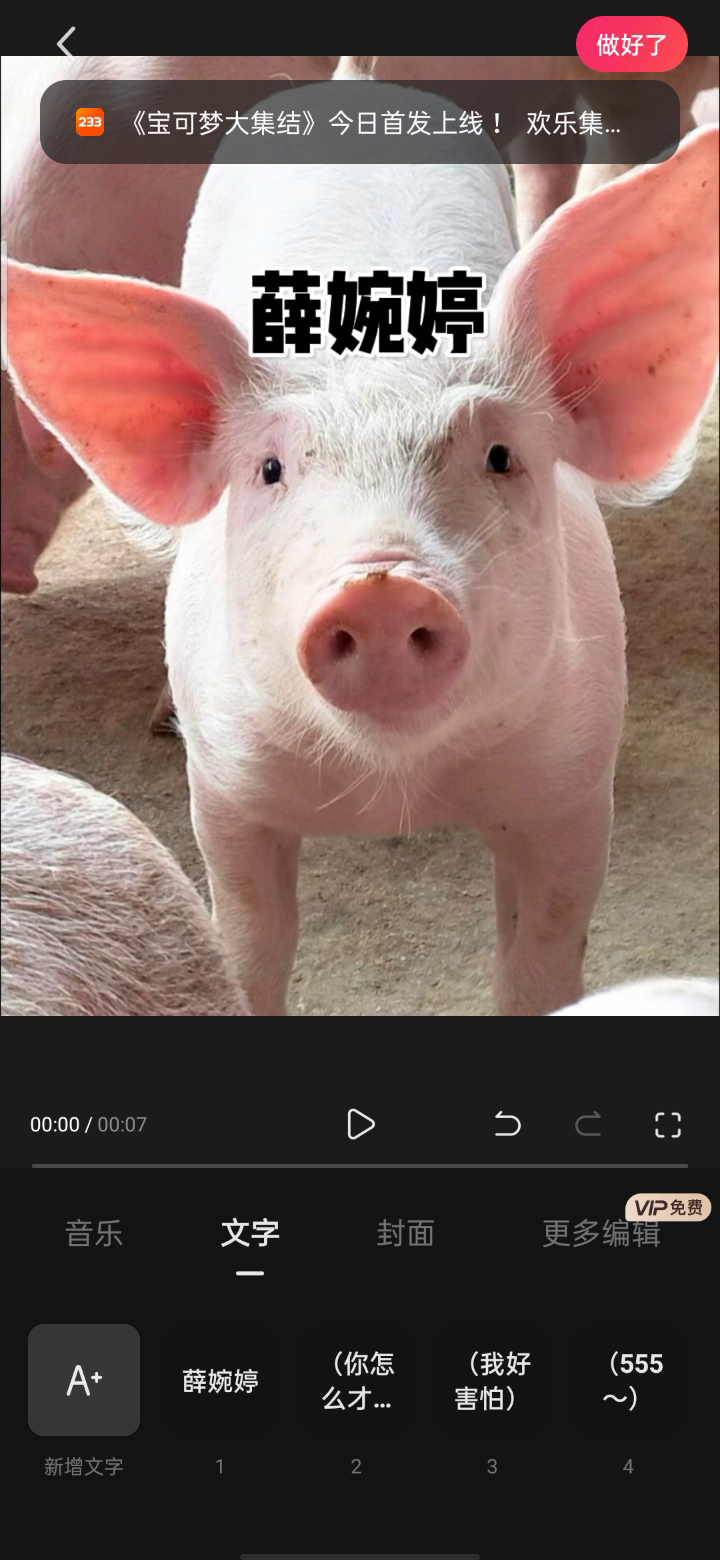Play the video preview

coord(360,1124)
